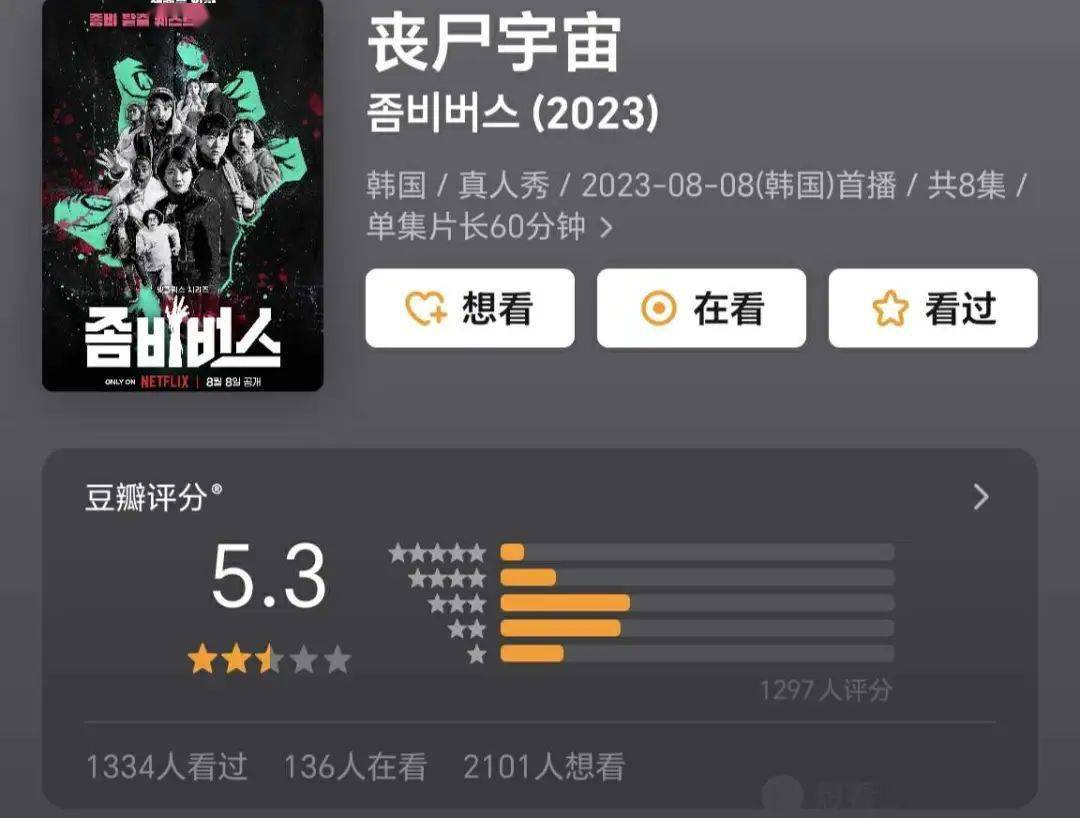Viewport: 1080px width, 818px height.
Task: Expand the show info line chevron
Action: 606,228
